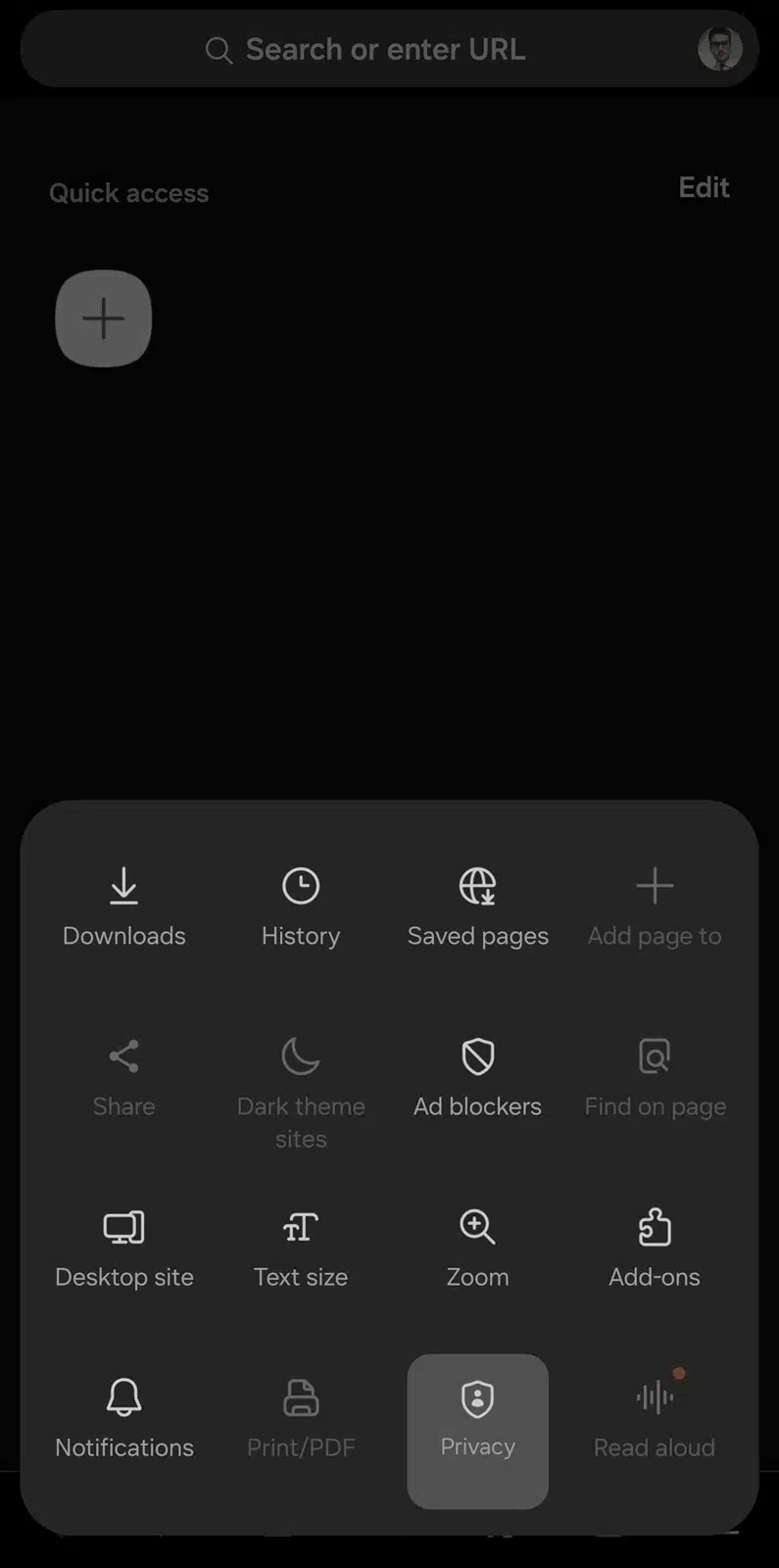Tap the Search or enter URL field
Image resolution: width=779 pixels, height=1568 pixels.
pyautogui.click(x=384, y=49)
